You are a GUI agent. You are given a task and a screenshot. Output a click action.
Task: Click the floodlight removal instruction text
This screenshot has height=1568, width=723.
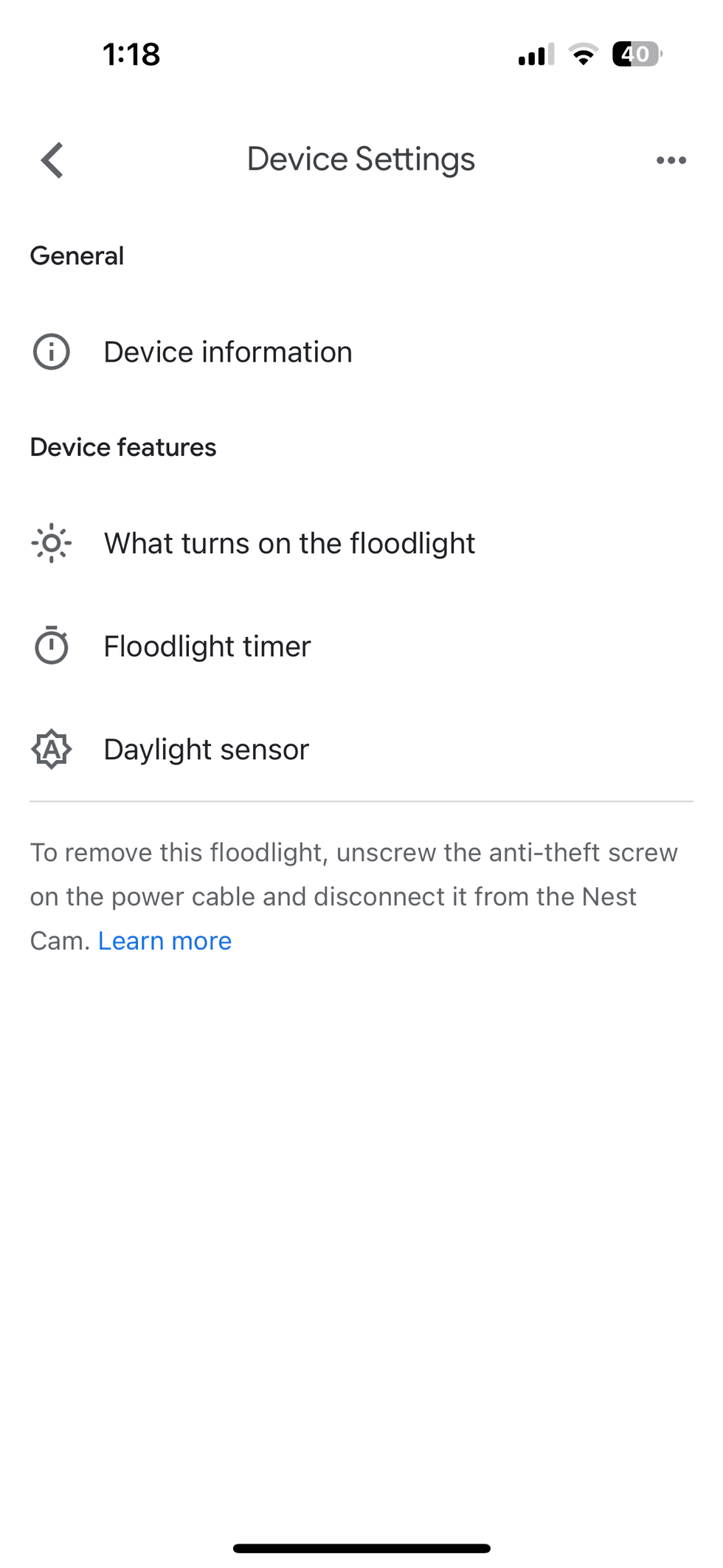(353, 896)
